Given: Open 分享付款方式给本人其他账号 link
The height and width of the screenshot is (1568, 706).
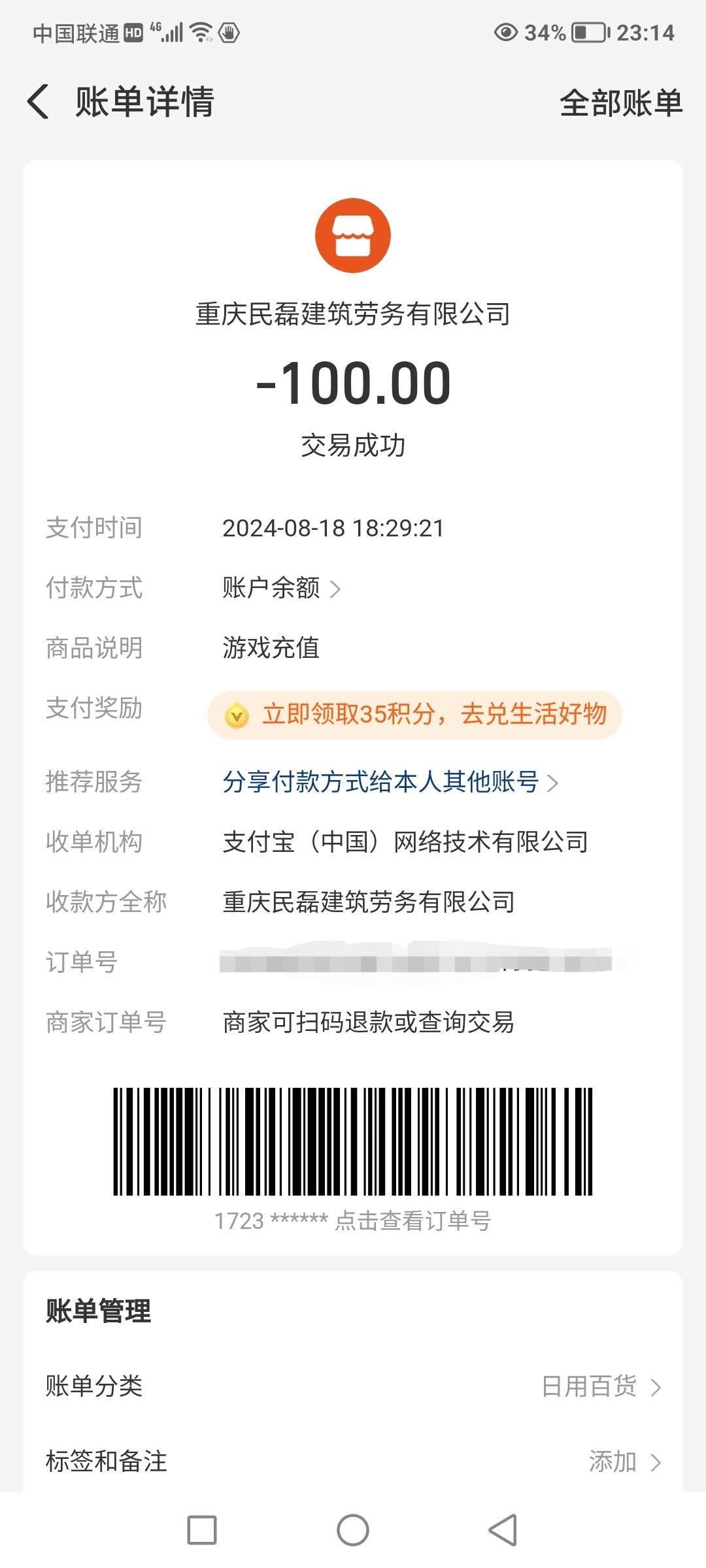Looking at the screenshot, I should click(x=390, y=782).
